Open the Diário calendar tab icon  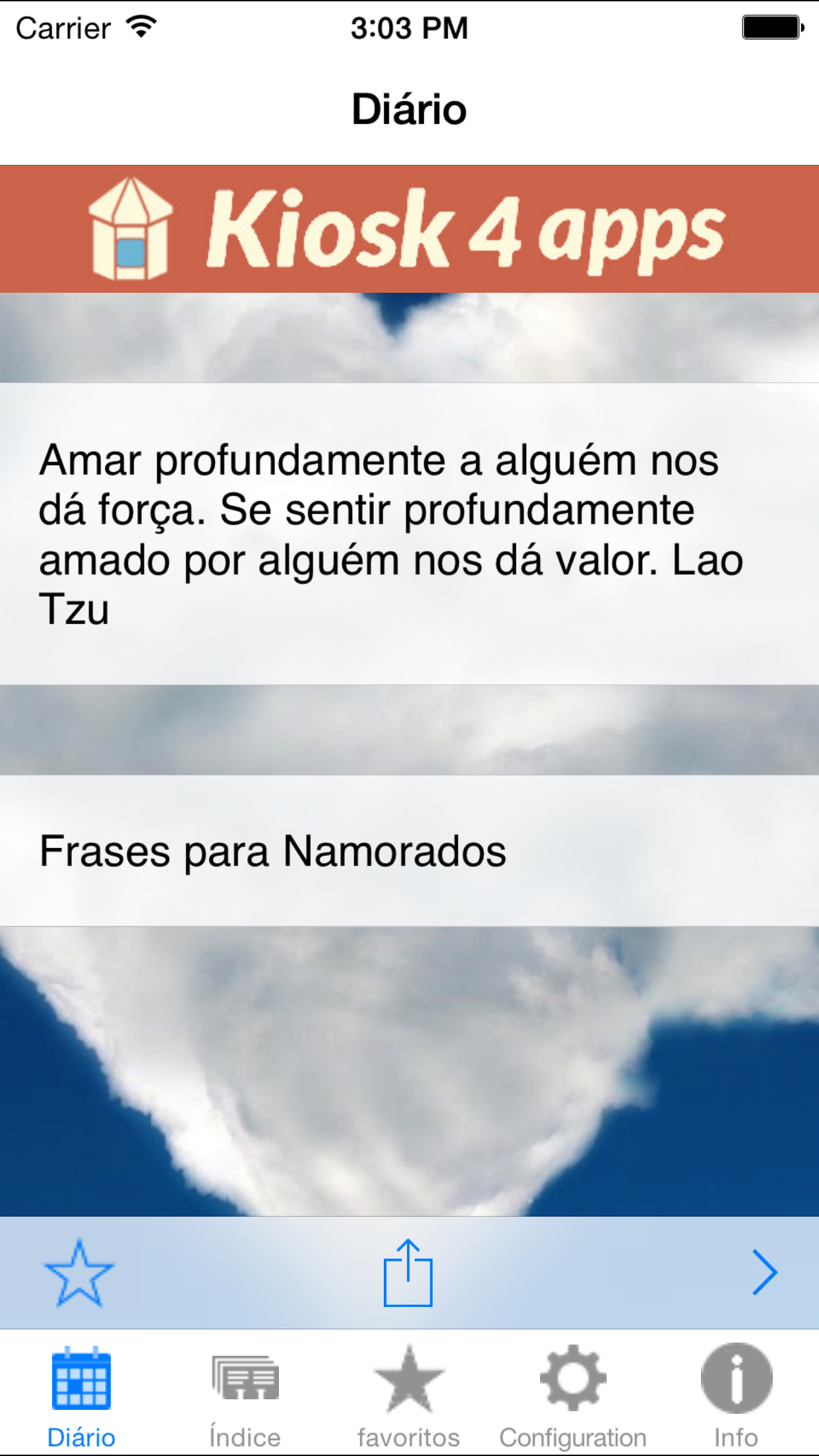tap(81, 1383)
